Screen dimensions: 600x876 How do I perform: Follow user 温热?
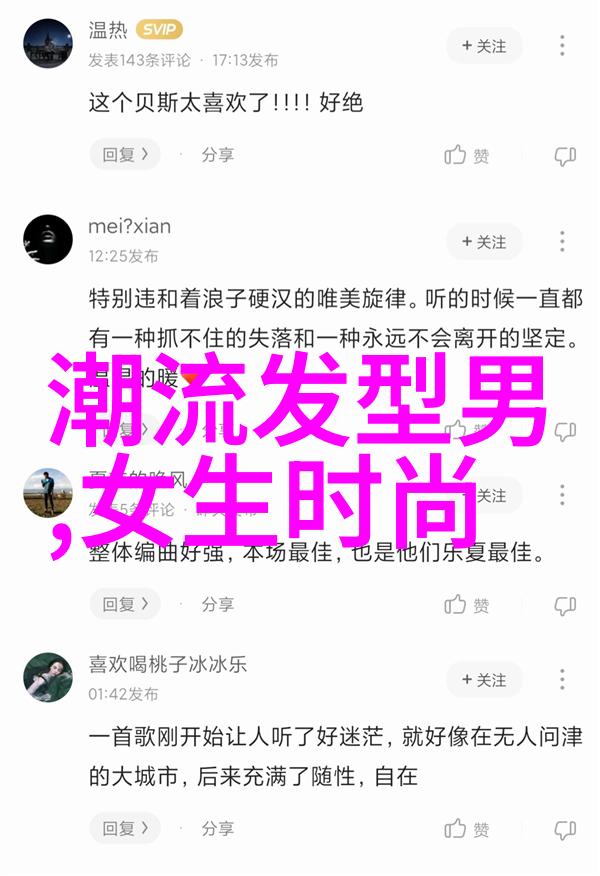(x=484, y=46)
